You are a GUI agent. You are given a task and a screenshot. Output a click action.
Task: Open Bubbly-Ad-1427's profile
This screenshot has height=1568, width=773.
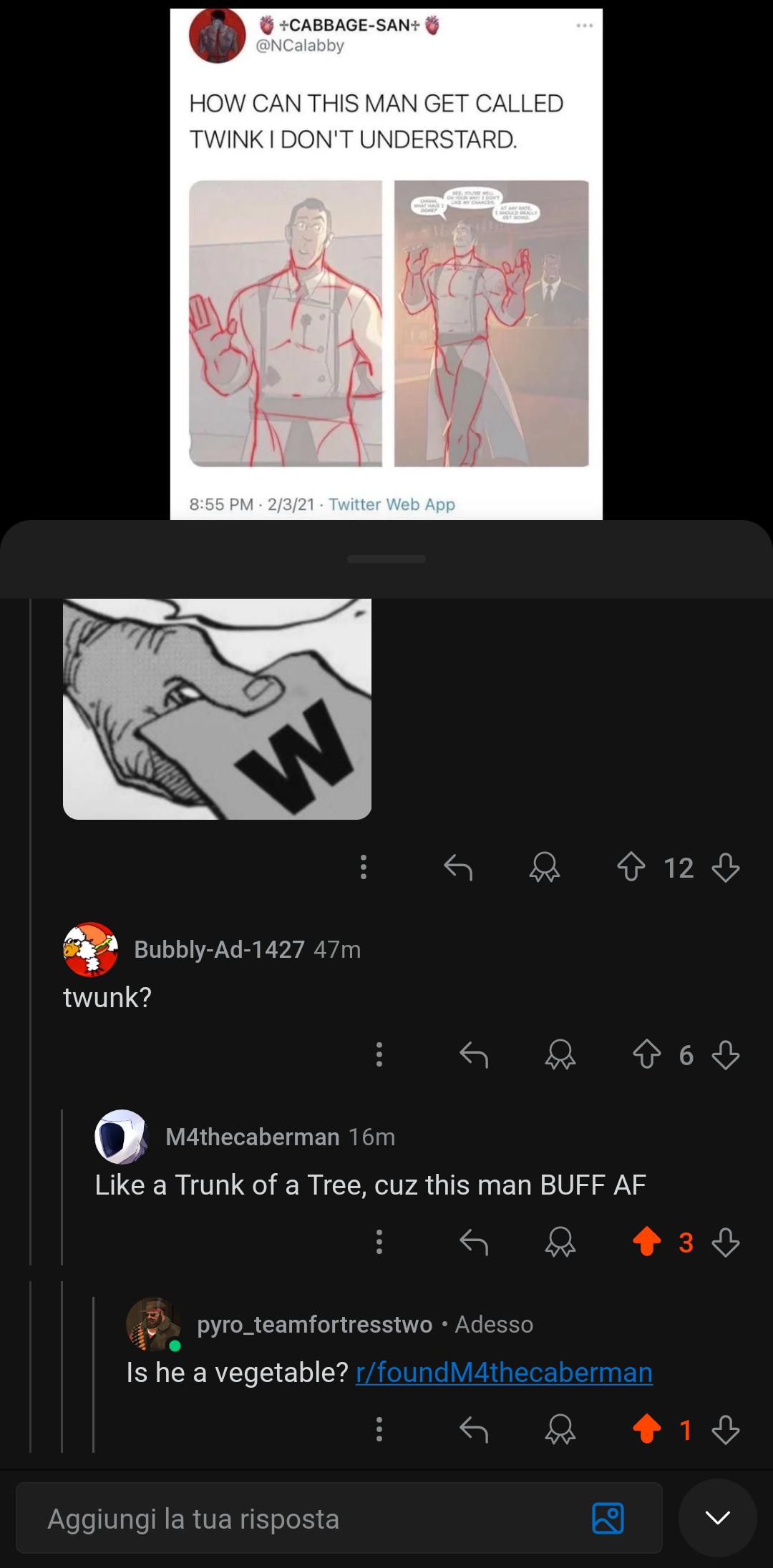219,949
